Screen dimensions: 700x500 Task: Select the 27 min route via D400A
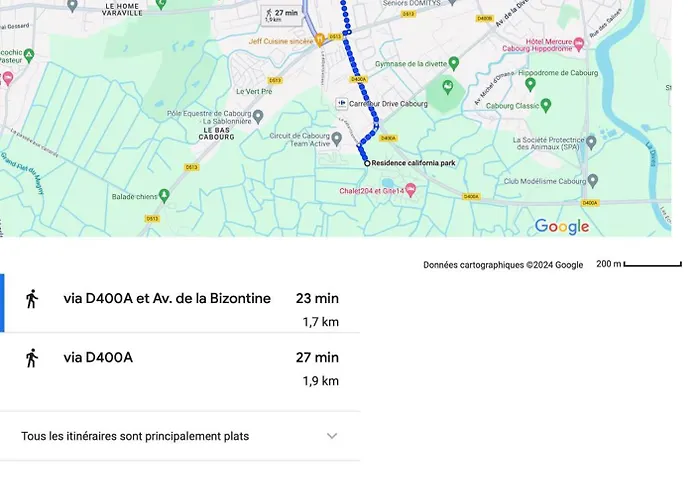[98, 357]
